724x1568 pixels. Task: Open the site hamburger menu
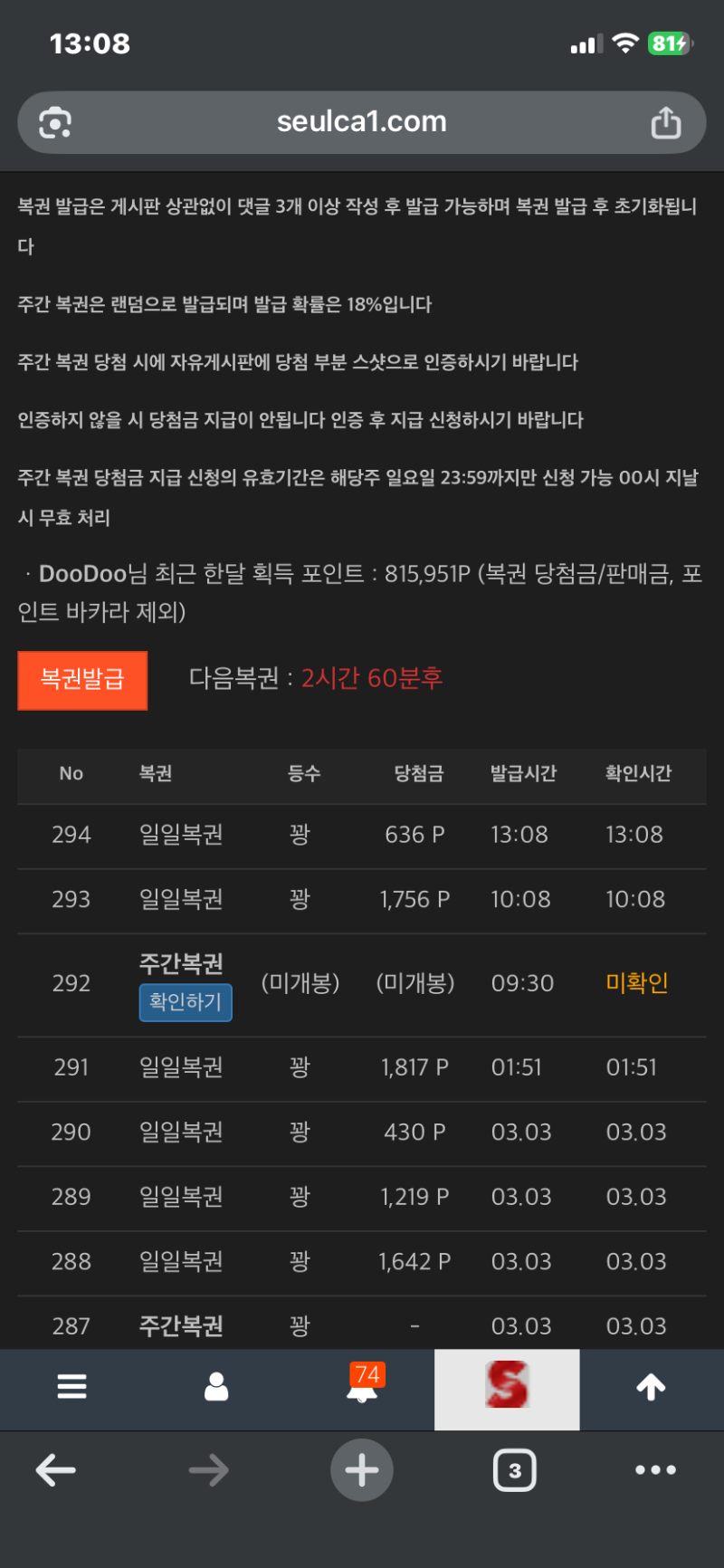[x=72, y=1386]
